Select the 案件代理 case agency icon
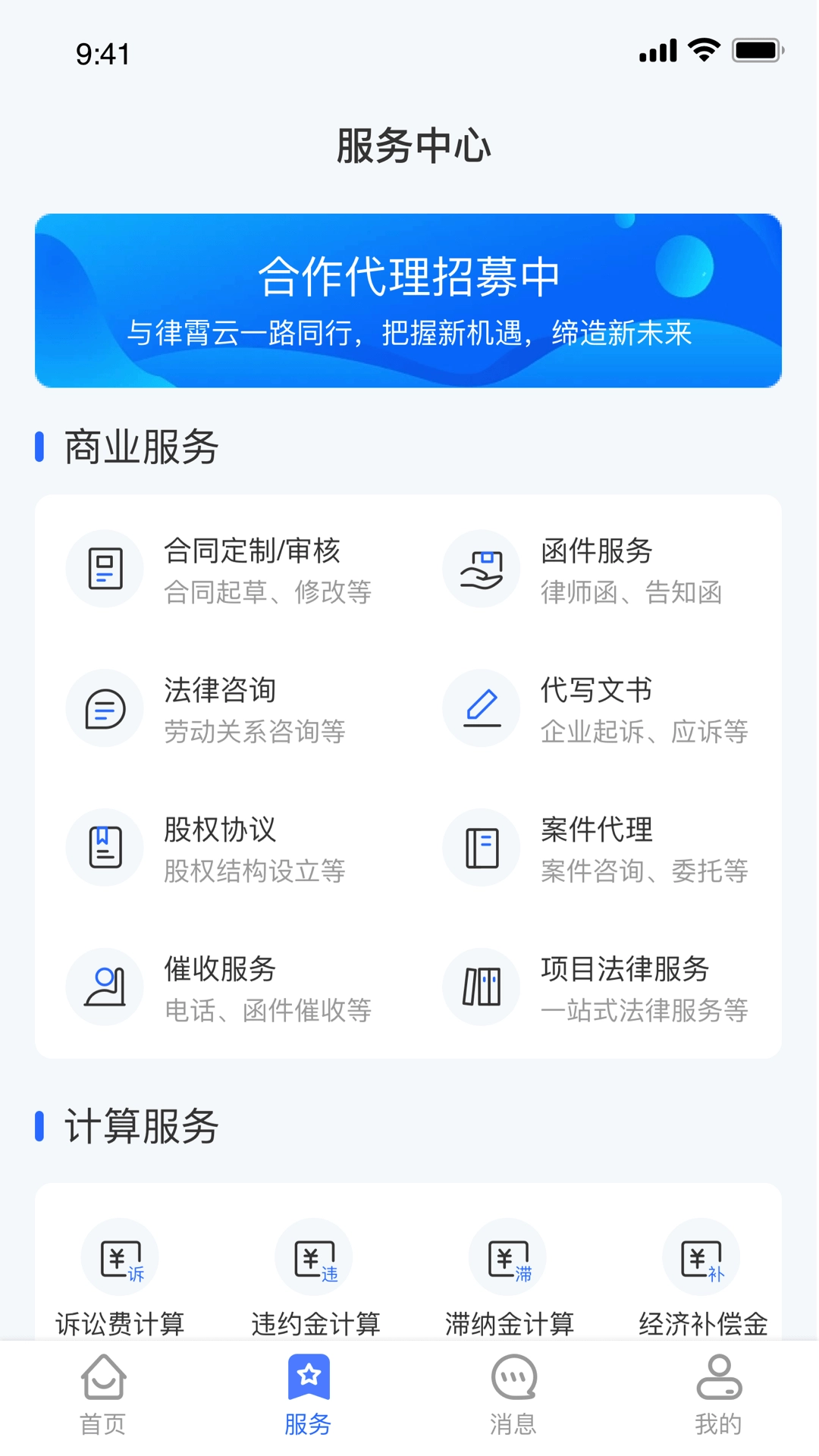This screenshot has width=819, height=1456. coord(481,848)
